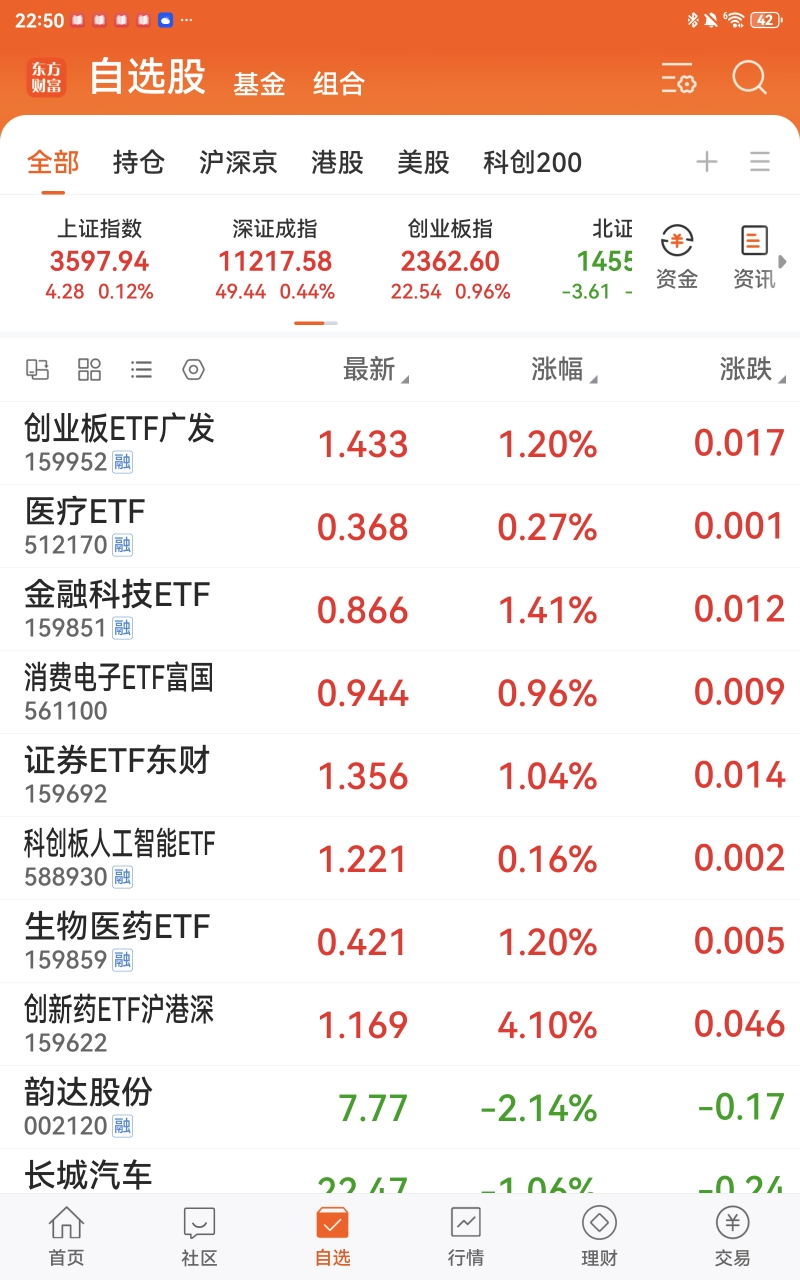Open the search magnifier icon
The height and width of the screenshot is (1280, 800).
coord(749,78)
